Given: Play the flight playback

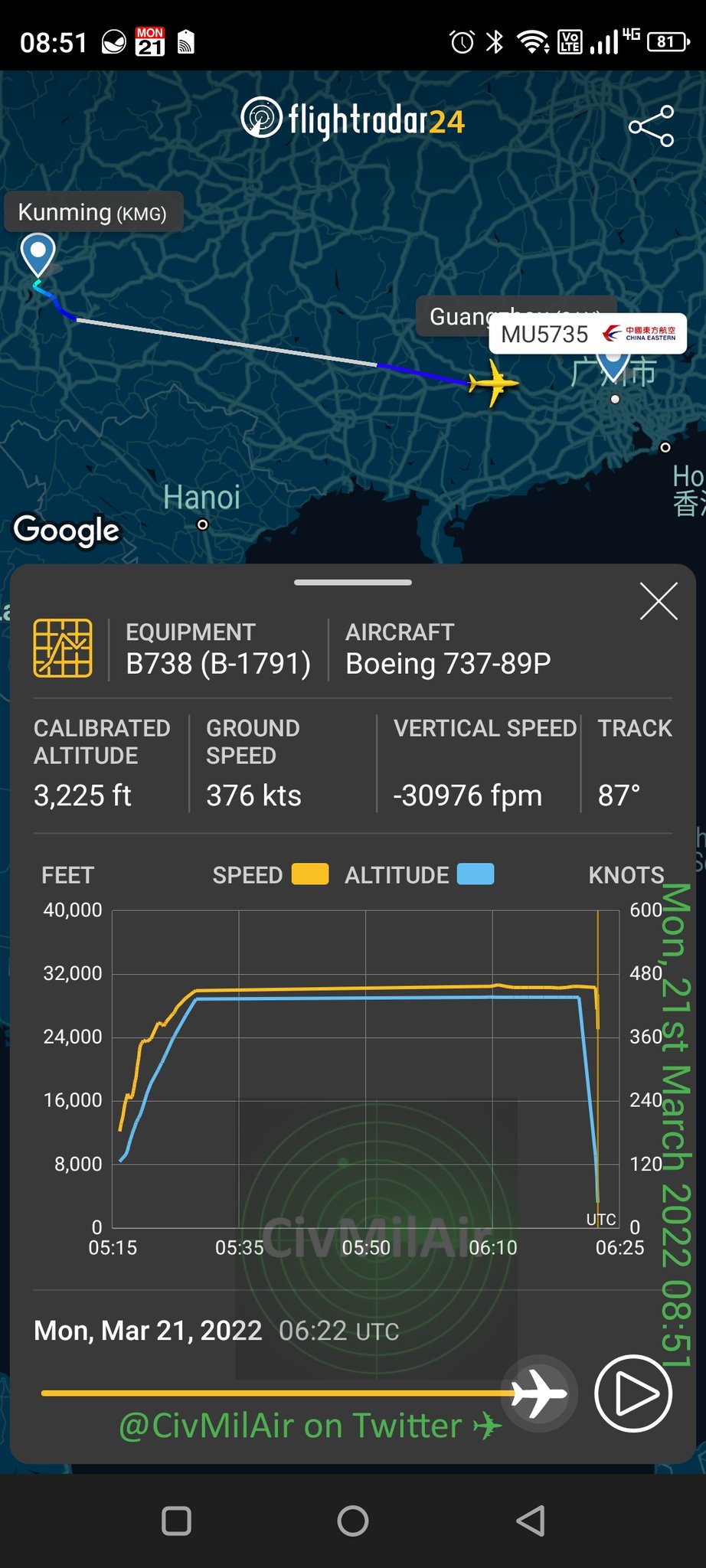Looking at the screenshot, I should click(633, 1393).
